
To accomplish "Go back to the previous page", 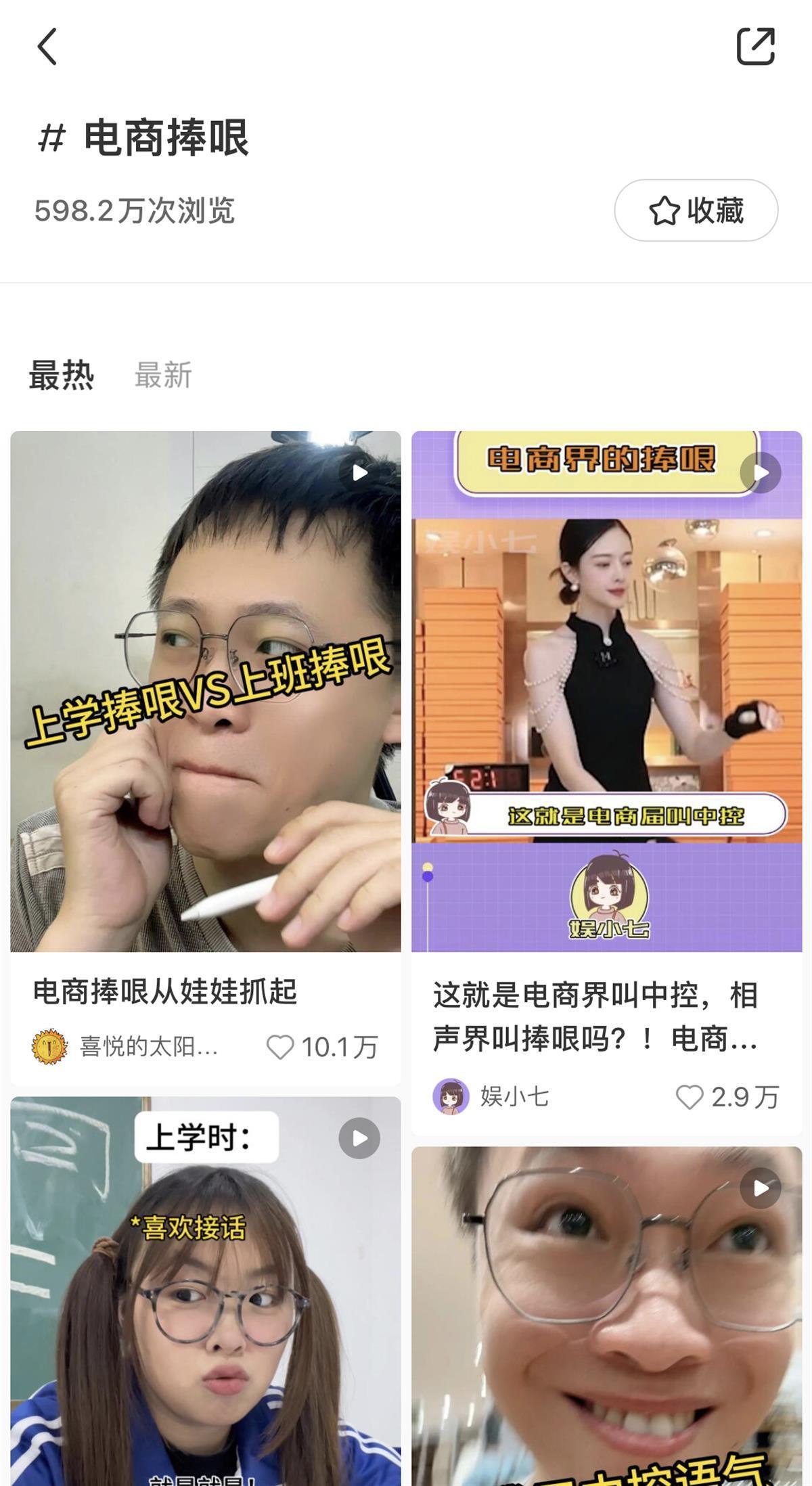I will pyautogui.click(x=47, y=47).
